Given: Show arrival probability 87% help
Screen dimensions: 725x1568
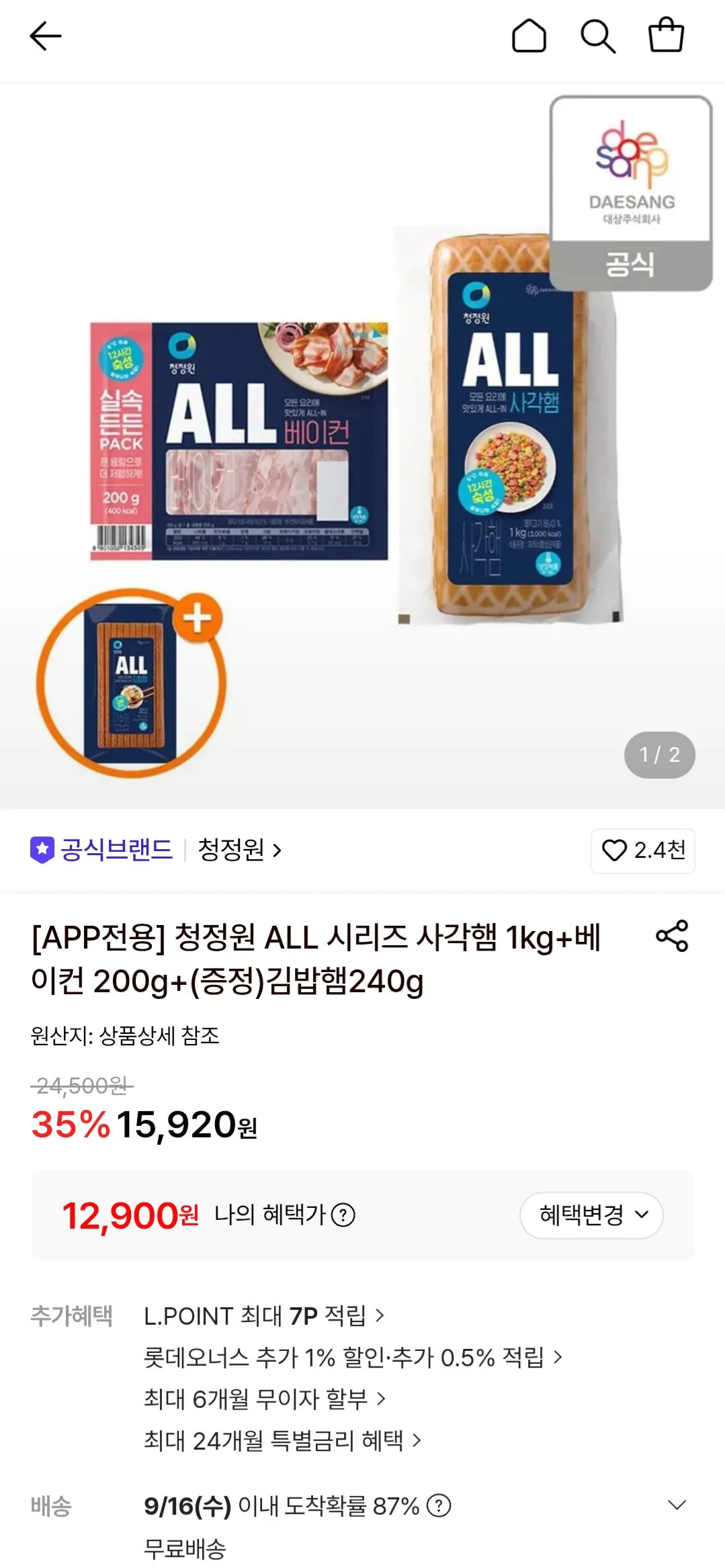Looking at the screenshot, I should 439,1506.
